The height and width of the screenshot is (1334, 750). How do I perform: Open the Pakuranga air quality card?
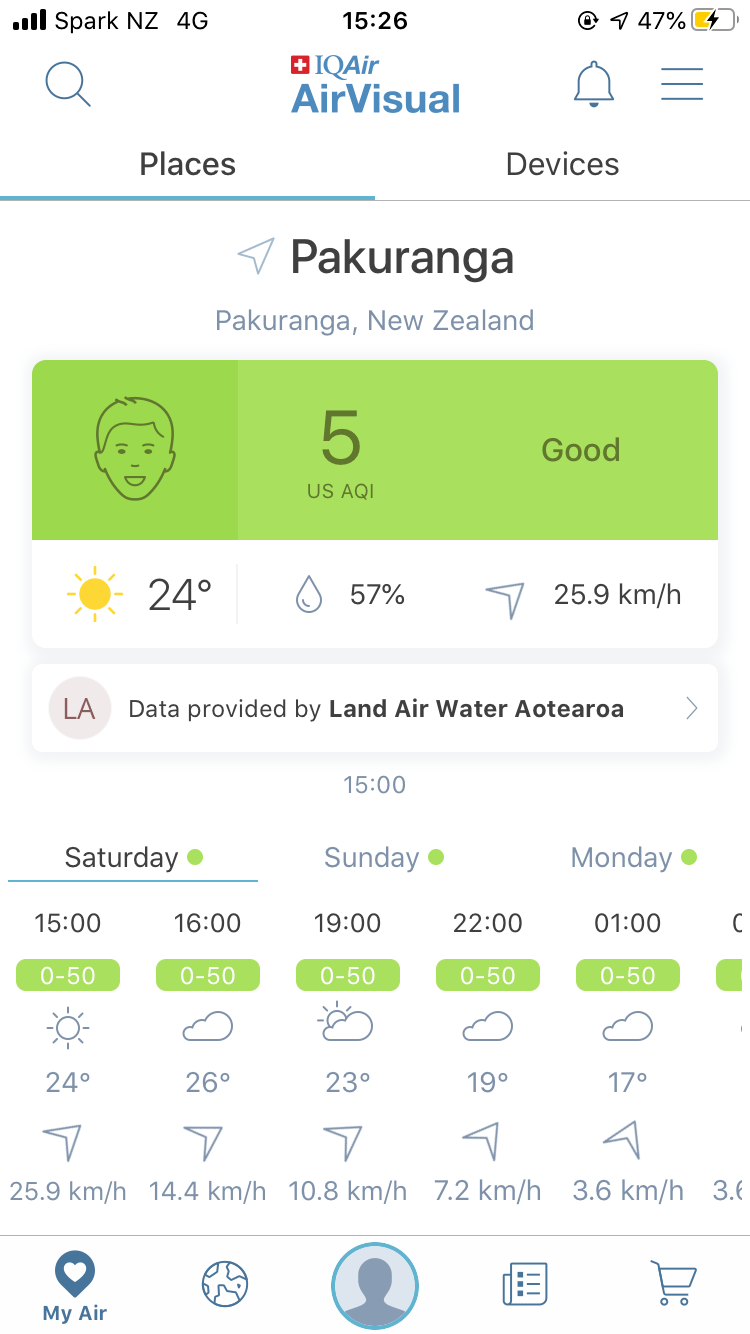click(375, 450)
